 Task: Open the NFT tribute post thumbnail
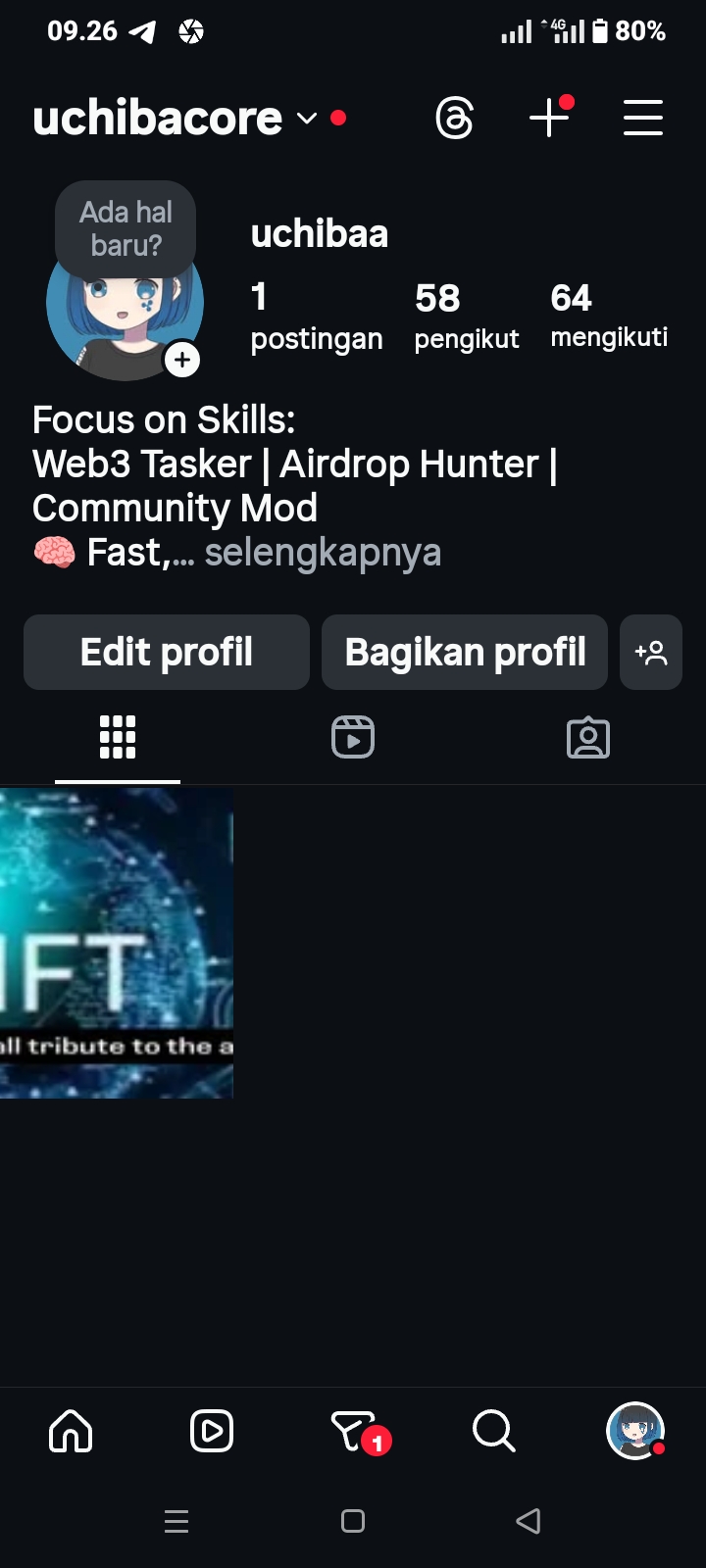(x=116, y=943)
